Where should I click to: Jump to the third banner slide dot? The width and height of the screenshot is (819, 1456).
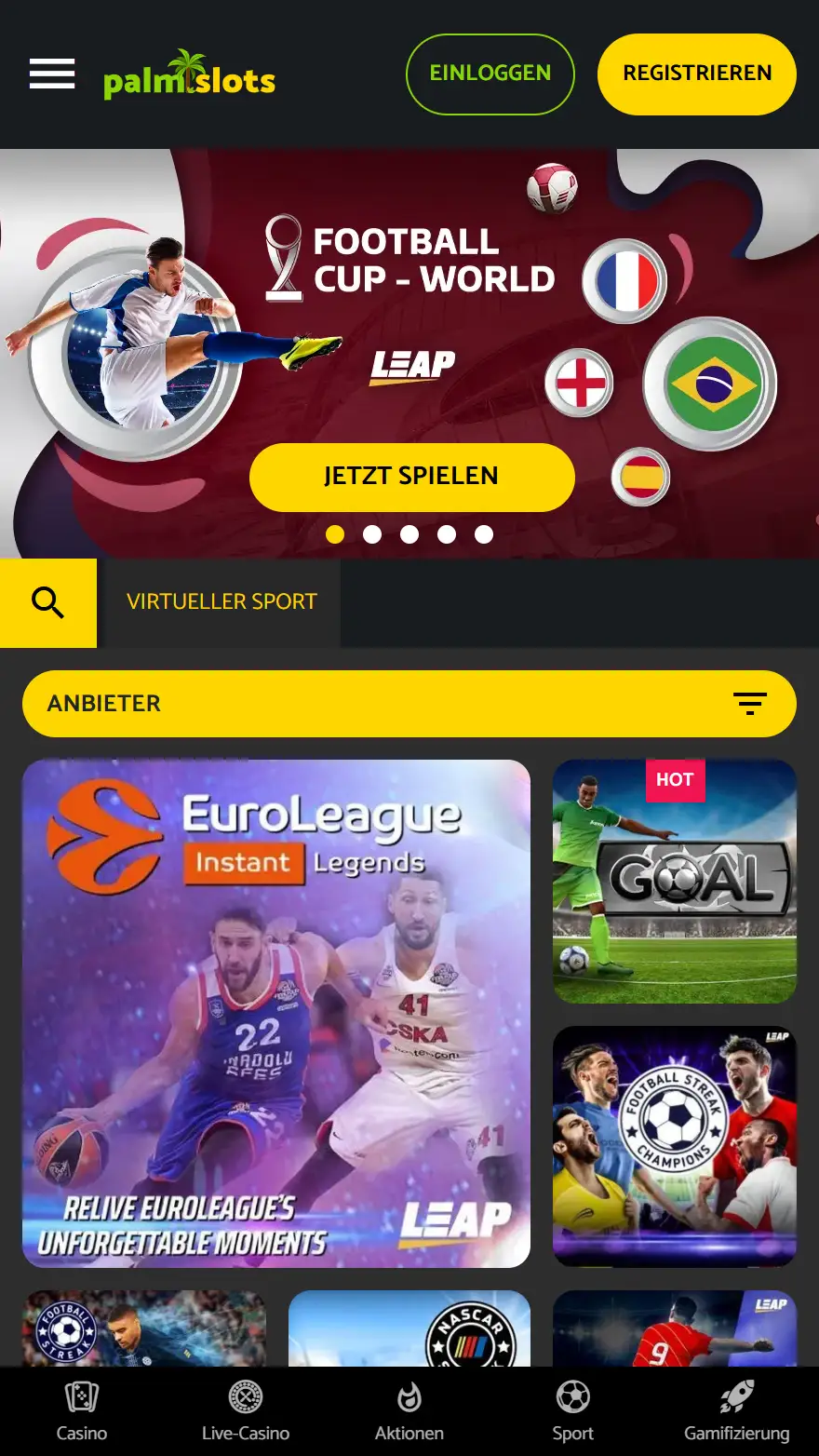(x=409, y=533)
